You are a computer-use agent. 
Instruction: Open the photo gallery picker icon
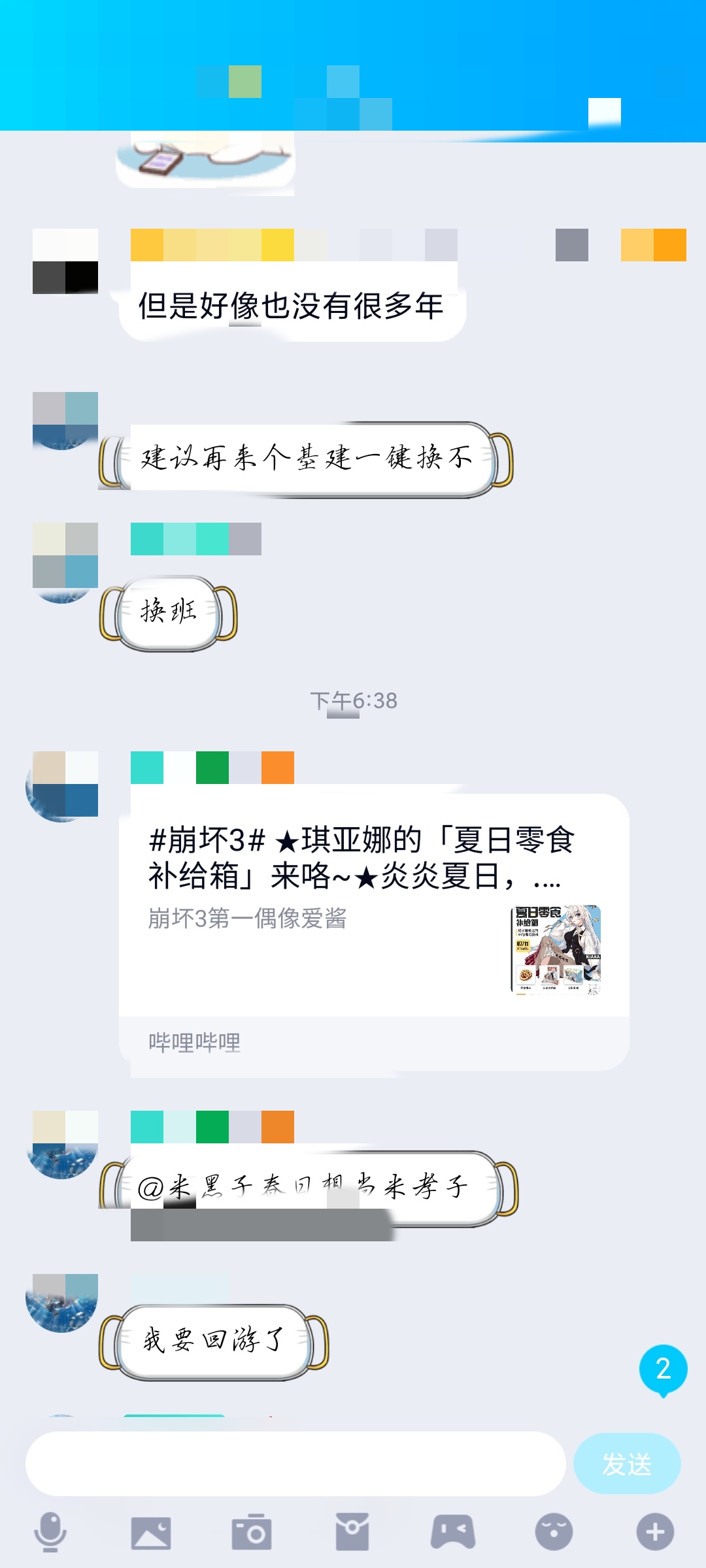point(151,1533)
